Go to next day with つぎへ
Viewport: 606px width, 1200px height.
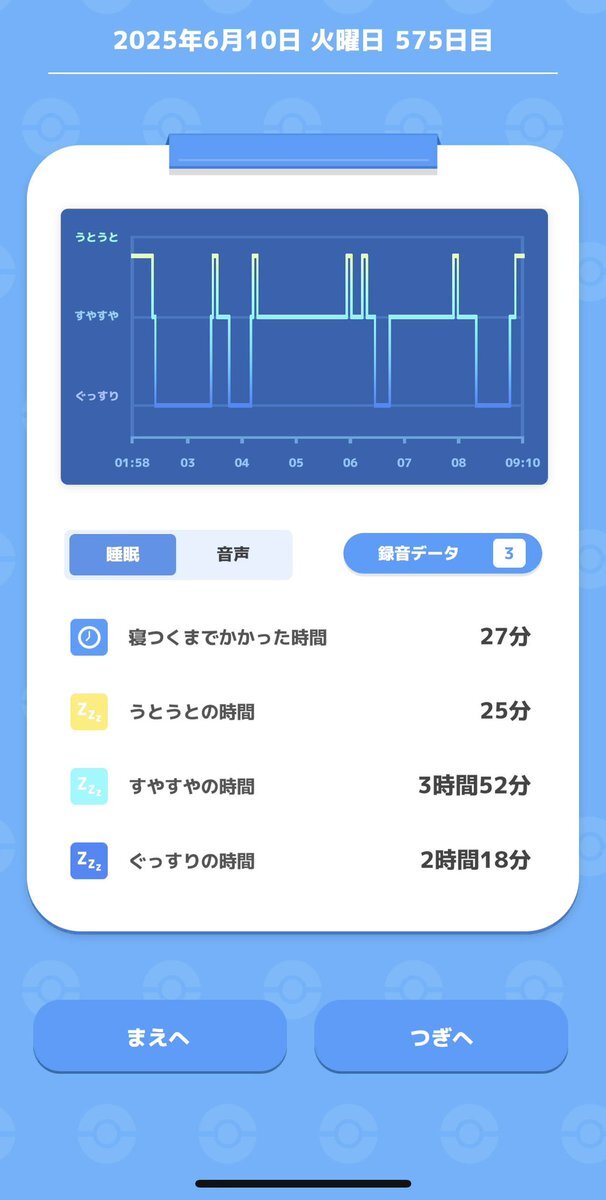point(441,1037)
